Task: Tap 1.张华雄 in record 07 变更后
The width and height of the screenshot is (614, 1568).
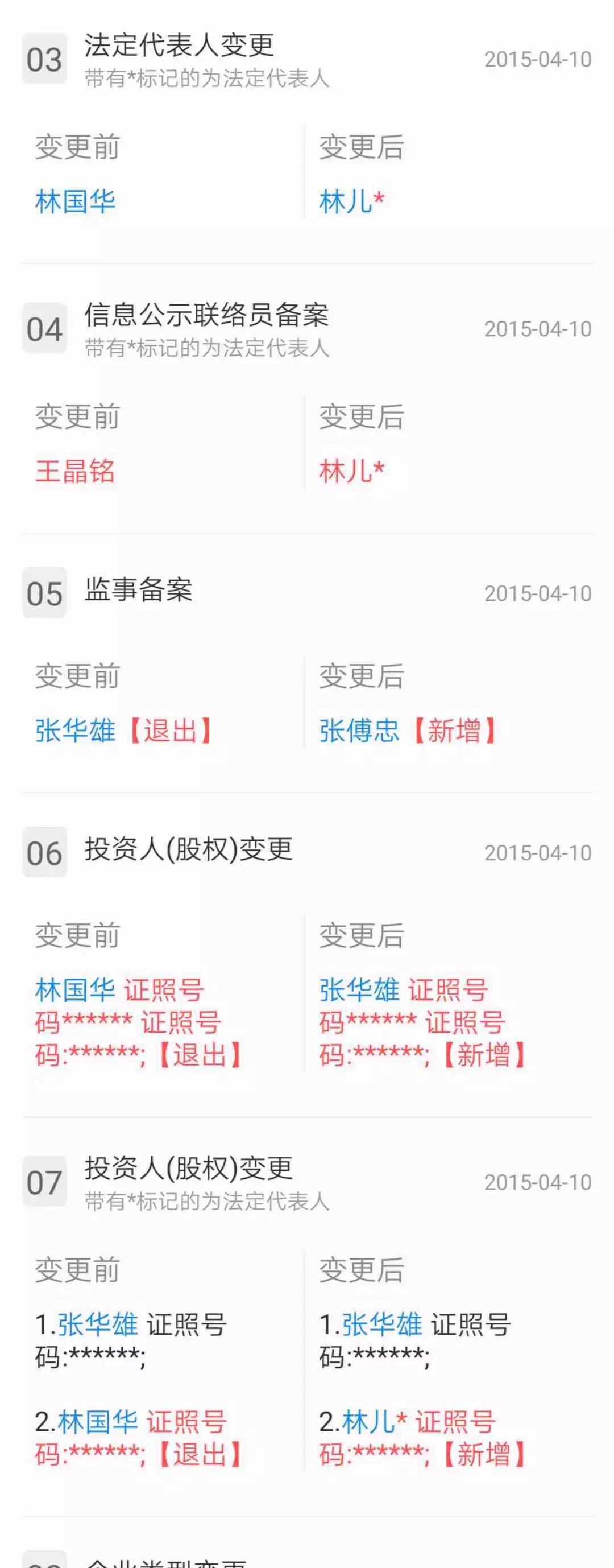Action: 381,1324
